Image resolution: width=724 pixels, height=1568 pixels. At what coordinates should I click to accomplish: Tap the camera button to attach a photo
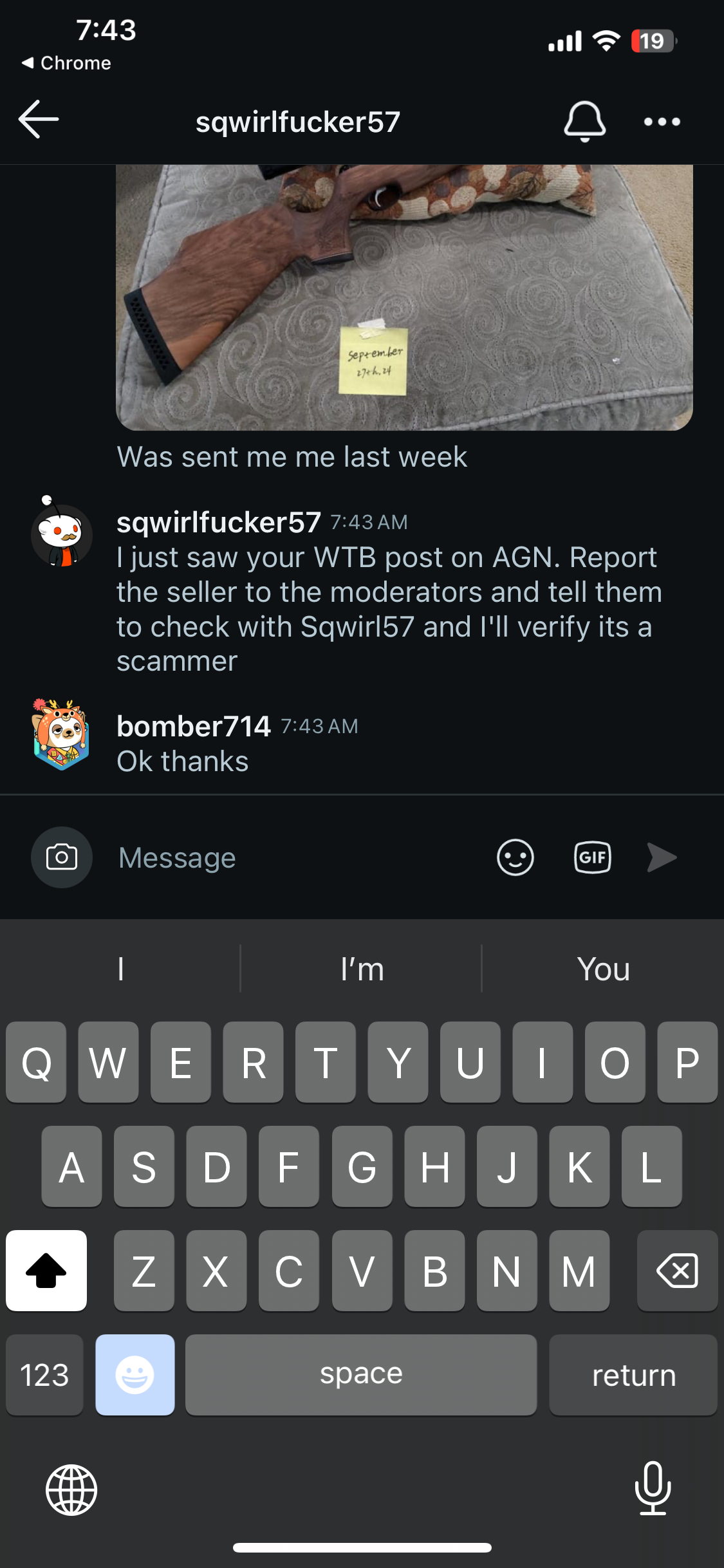coord(62,857)
